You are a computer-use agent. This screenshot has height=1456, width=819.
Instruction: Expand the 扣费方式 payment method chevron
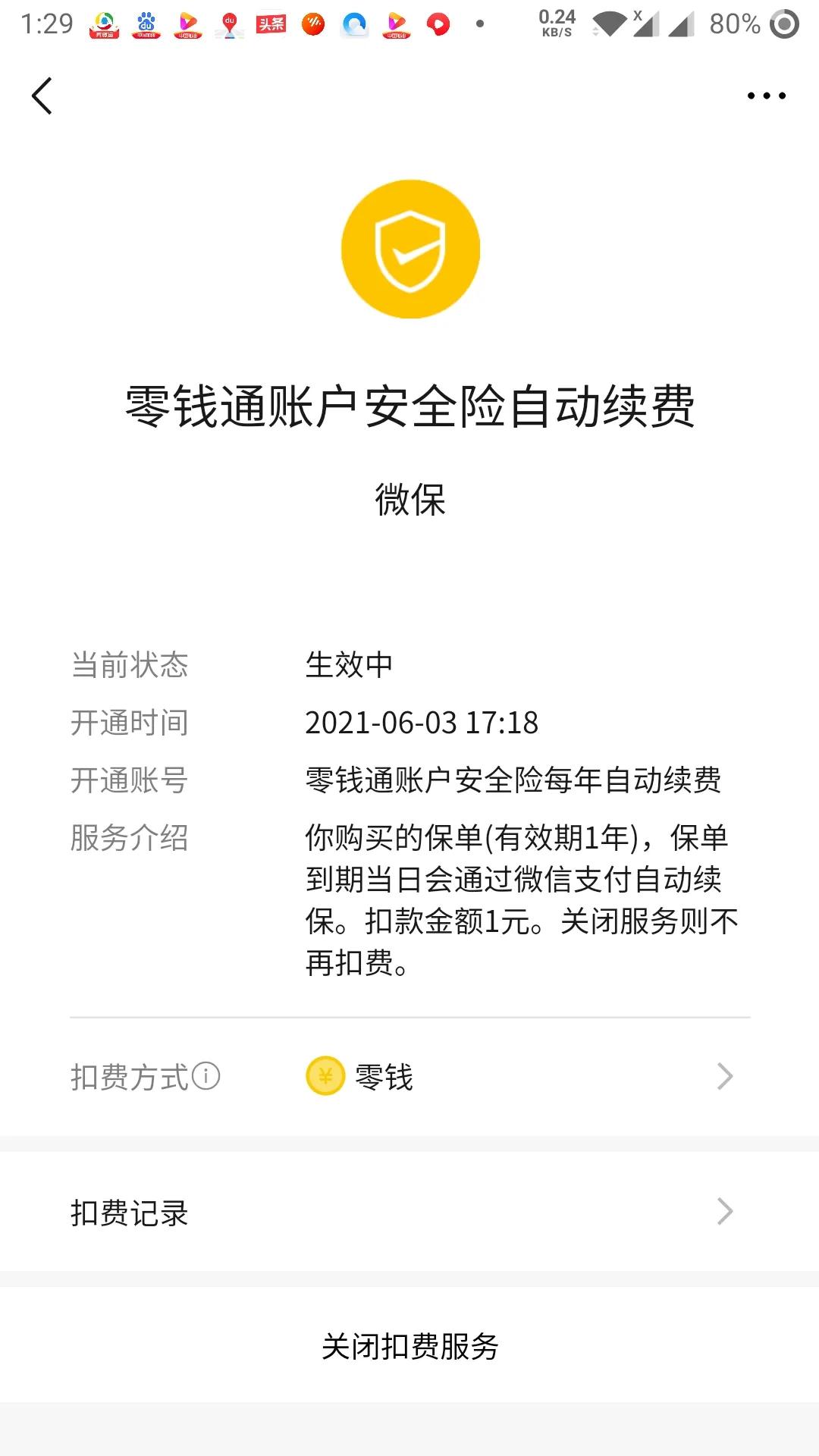[x=726, y=1076]
